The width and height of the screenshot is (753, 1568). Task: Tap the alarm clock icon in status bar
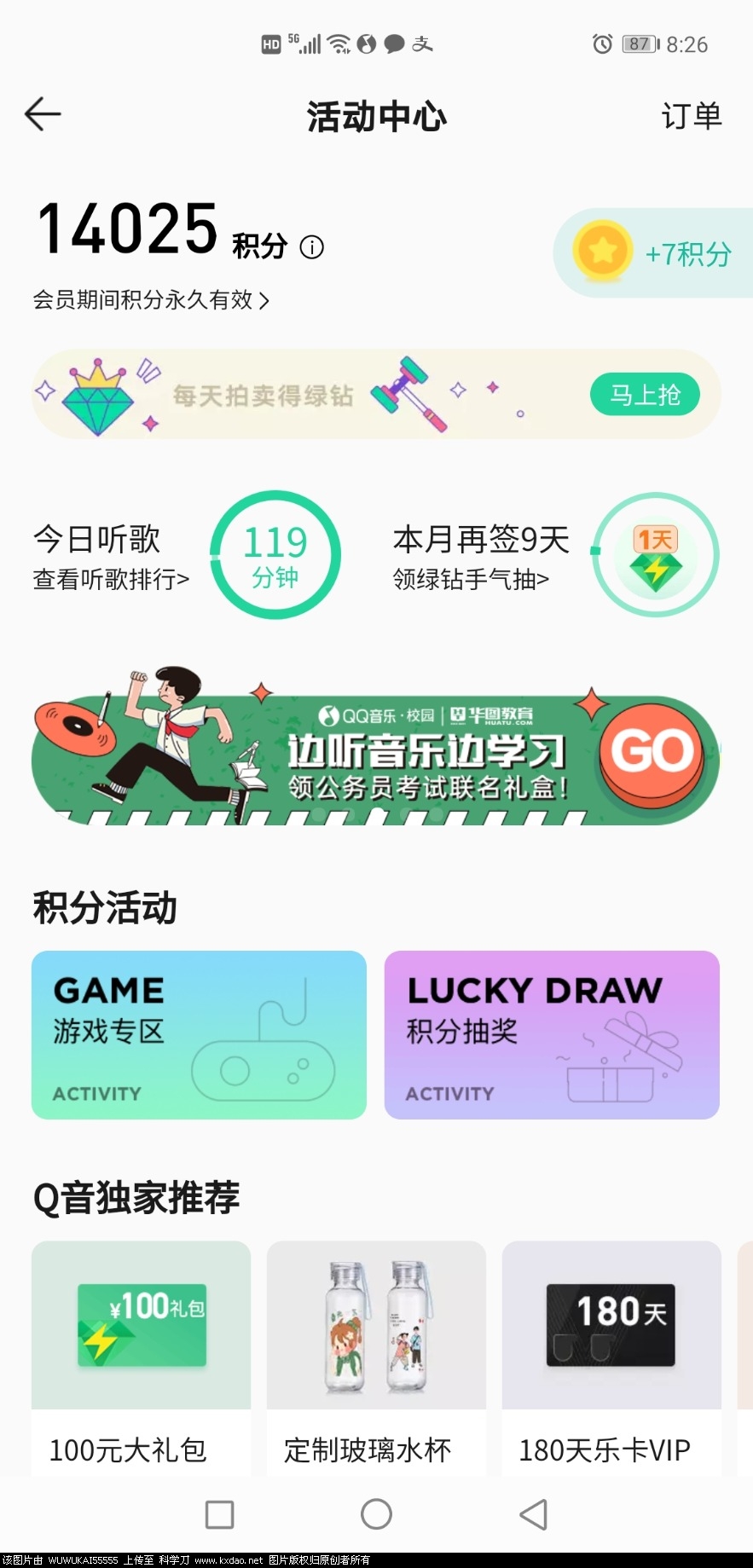click(602, 43)
